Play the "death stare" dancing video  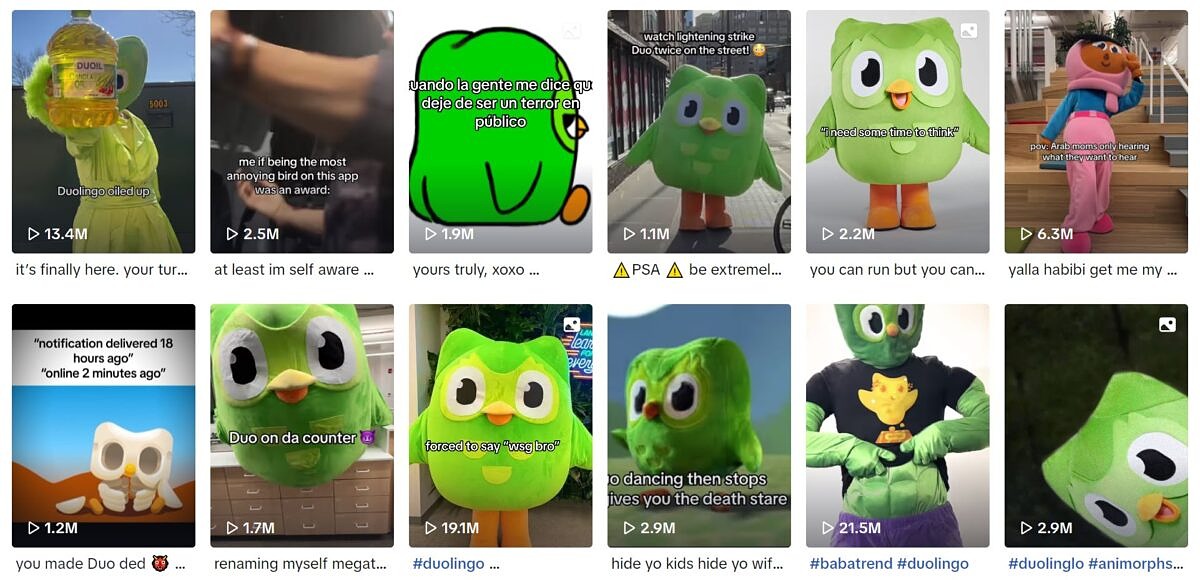(x=698, y=425)
